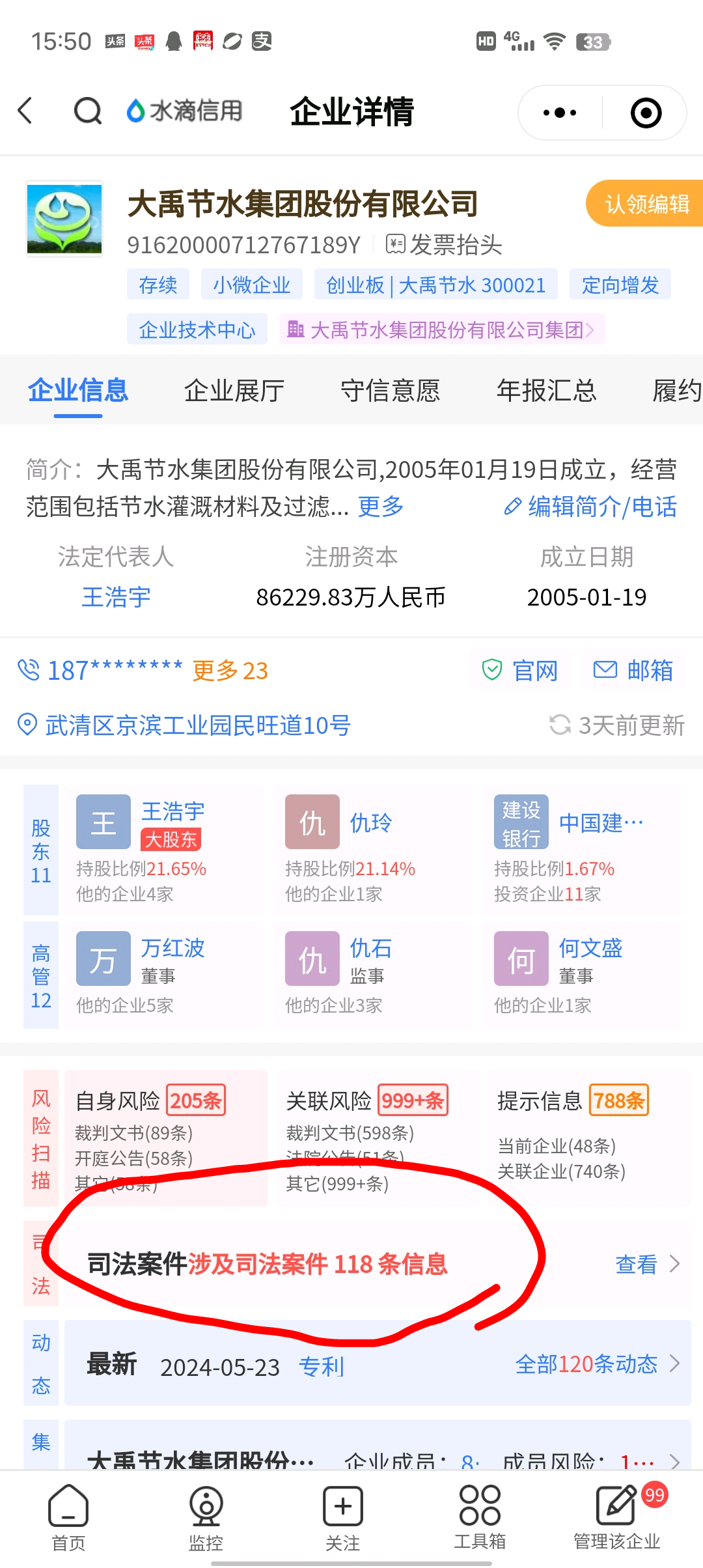
Task: Open the search magnifier icon
Action: coord(88,111)
